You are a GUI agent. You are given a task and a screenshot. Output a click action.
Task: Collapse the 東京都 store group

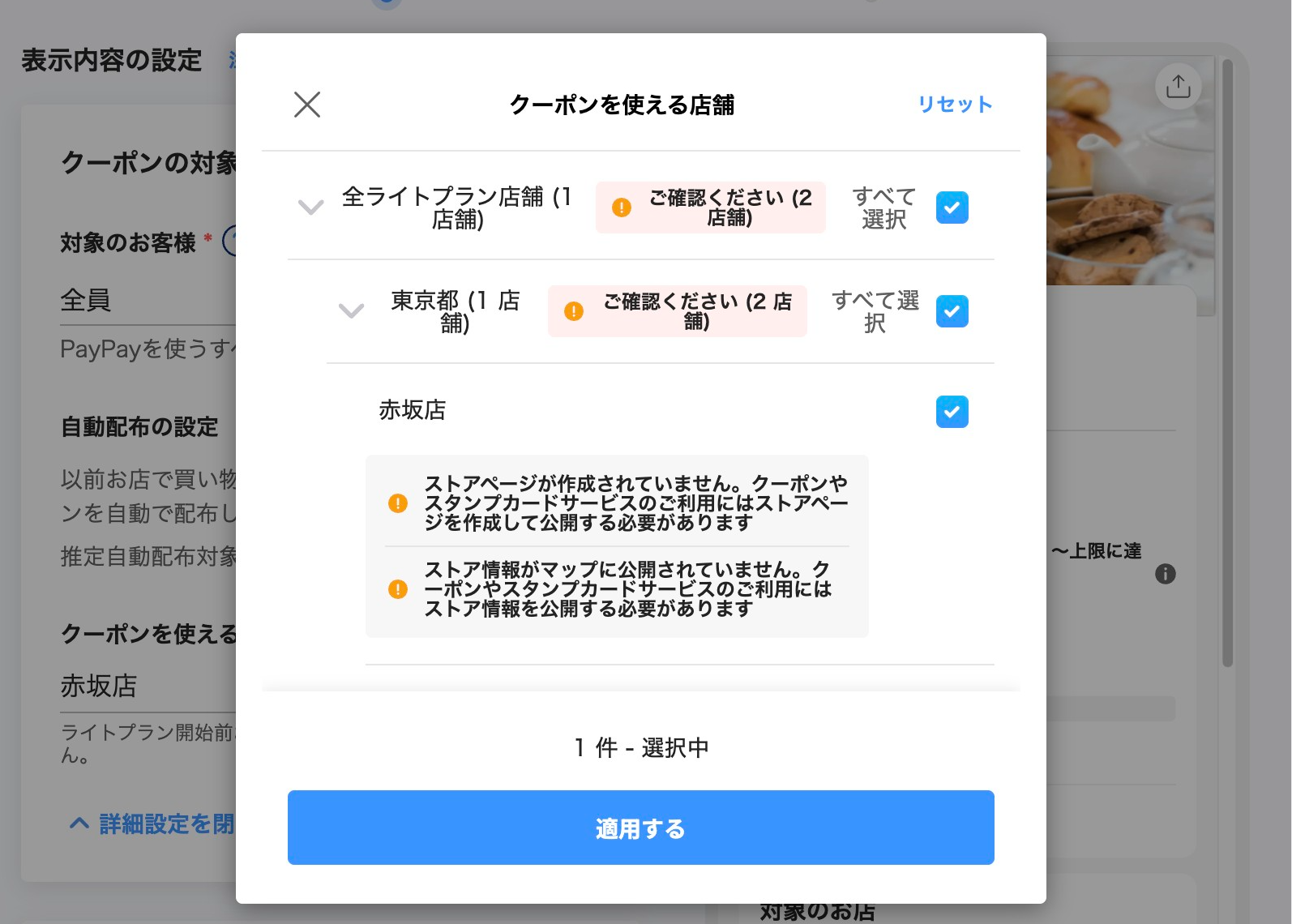[351, 311]
